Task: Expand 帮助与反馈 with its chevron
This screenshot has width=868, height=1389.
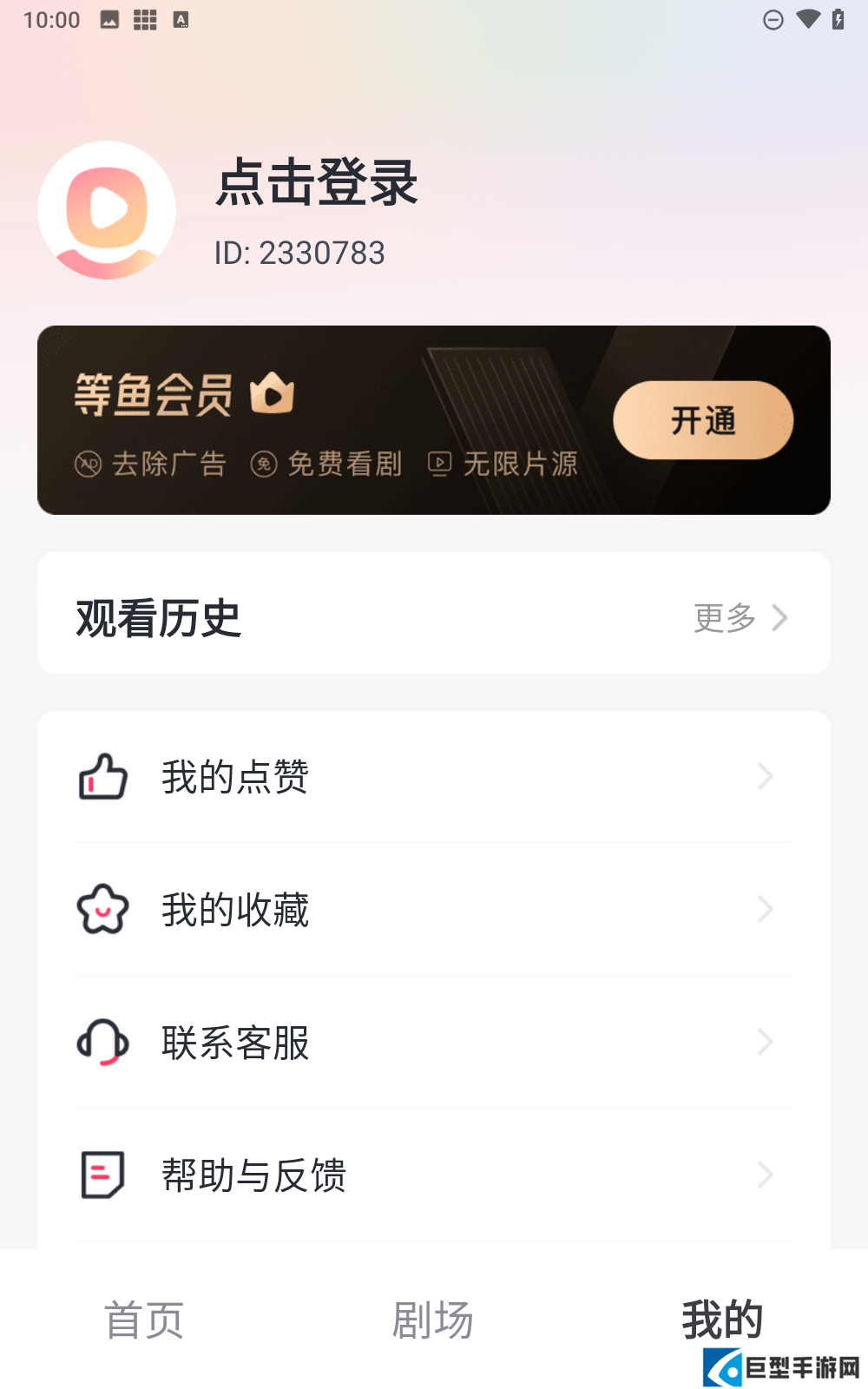Action: [x=765, y=1175]
